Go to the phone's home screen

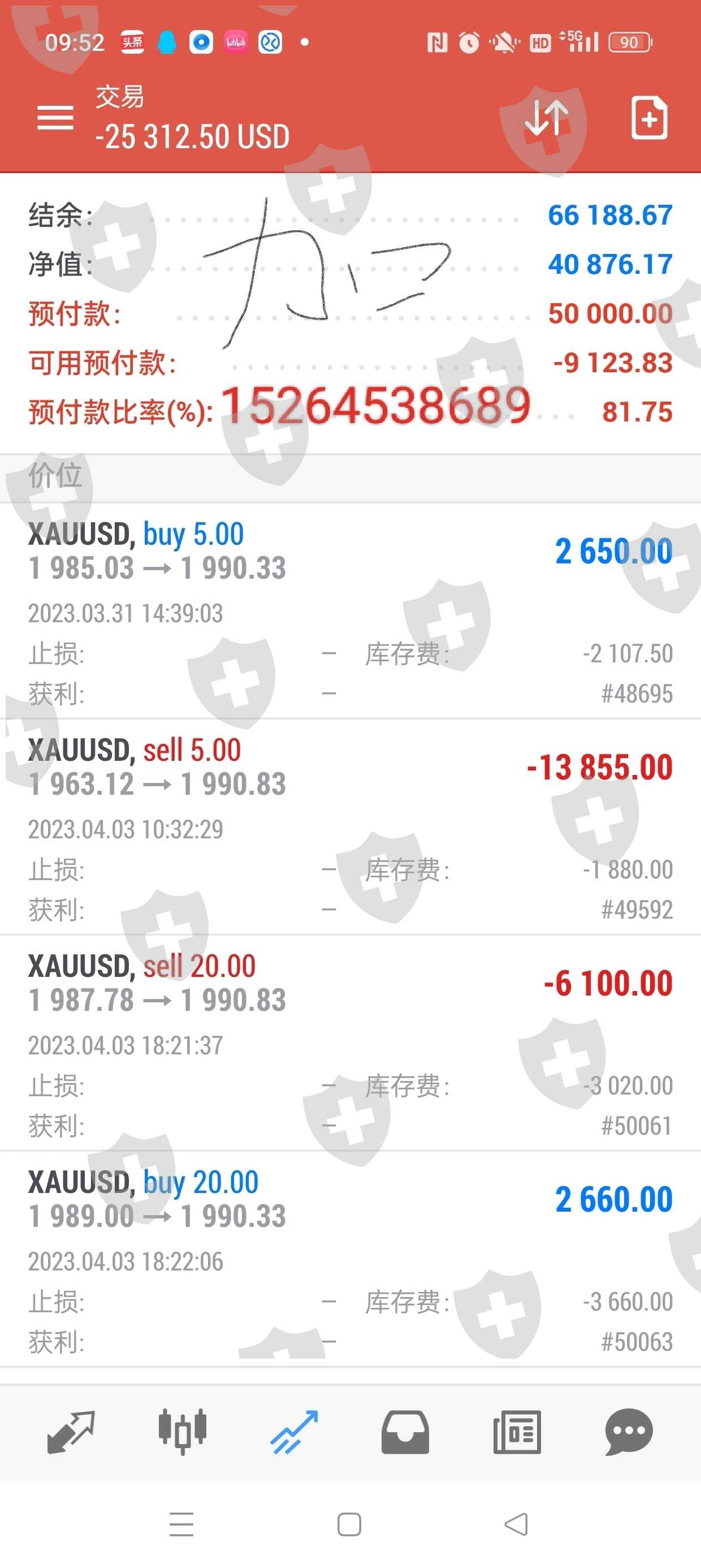point(349,1524)
